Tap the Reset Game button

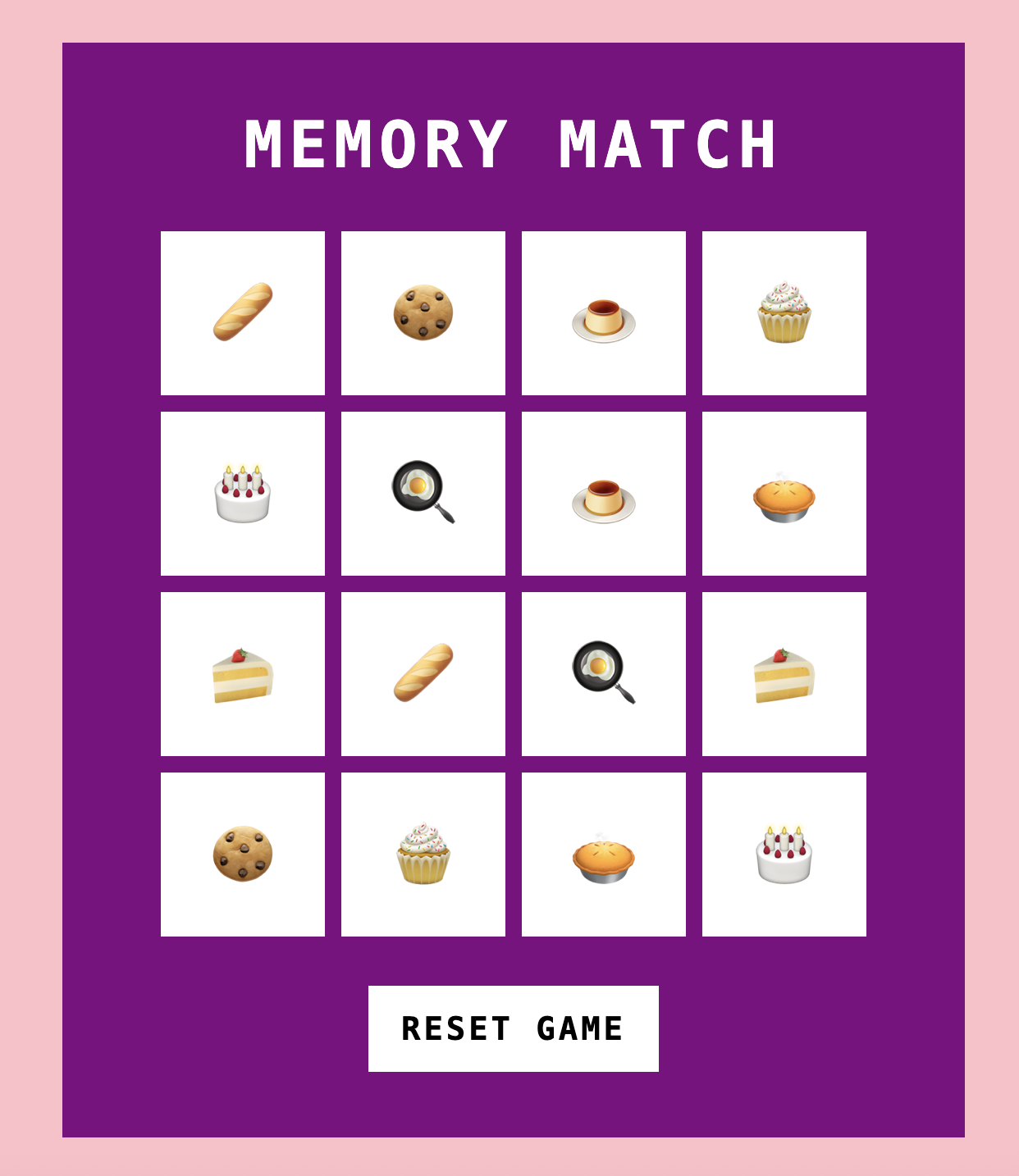pos(513,1028)
